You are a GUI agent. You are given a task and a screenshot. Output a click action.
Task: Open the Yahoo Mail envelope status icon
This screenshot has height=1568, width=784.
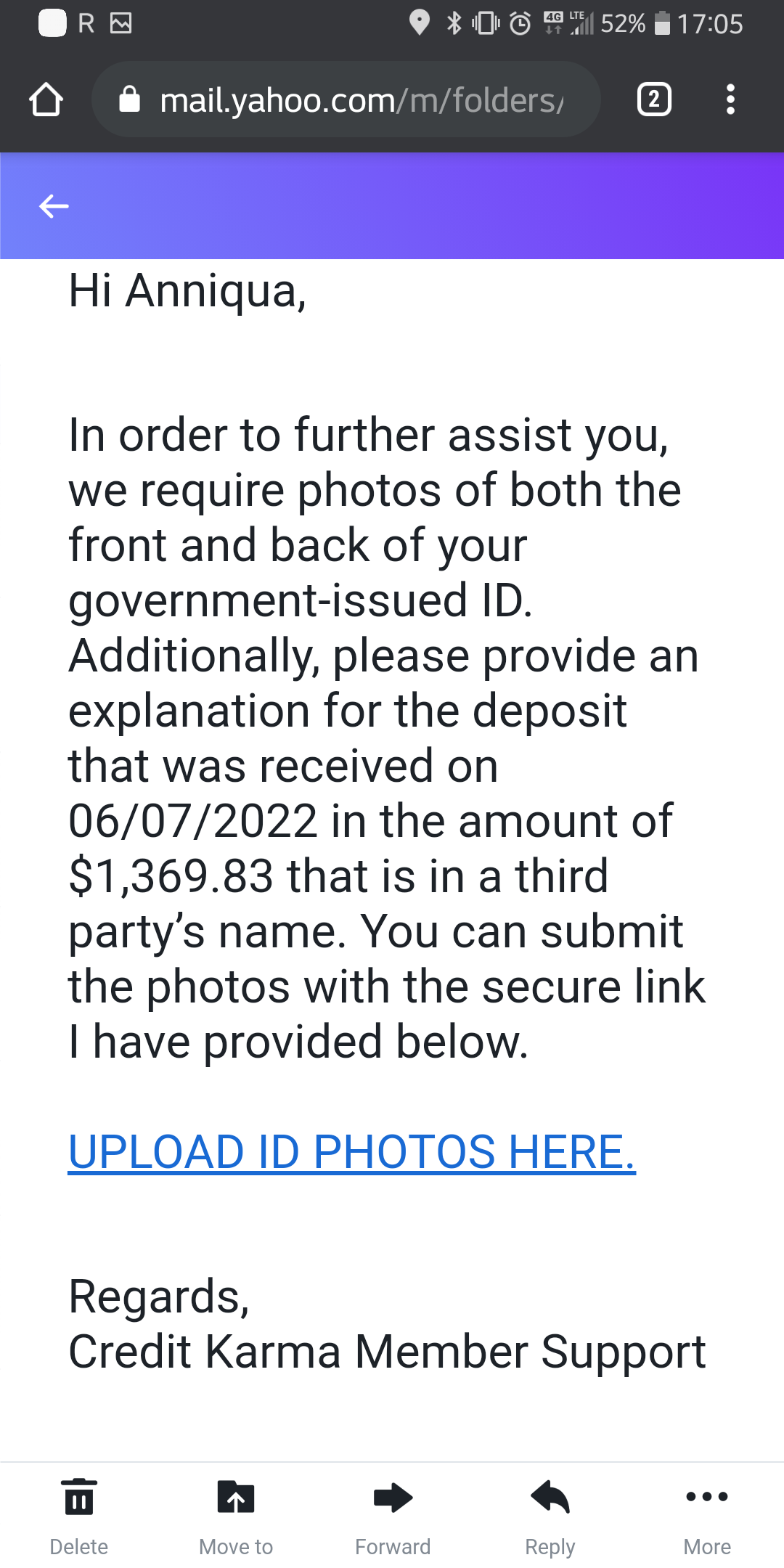[x=121, y=24]
